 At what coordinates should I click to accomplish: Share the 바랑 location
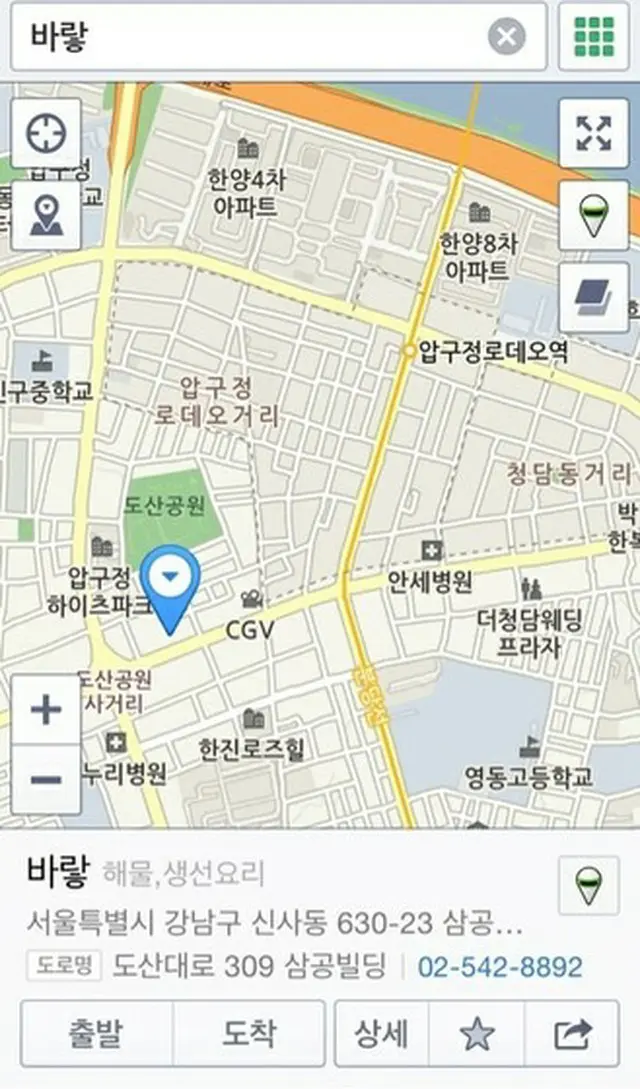pos(571,1034)
